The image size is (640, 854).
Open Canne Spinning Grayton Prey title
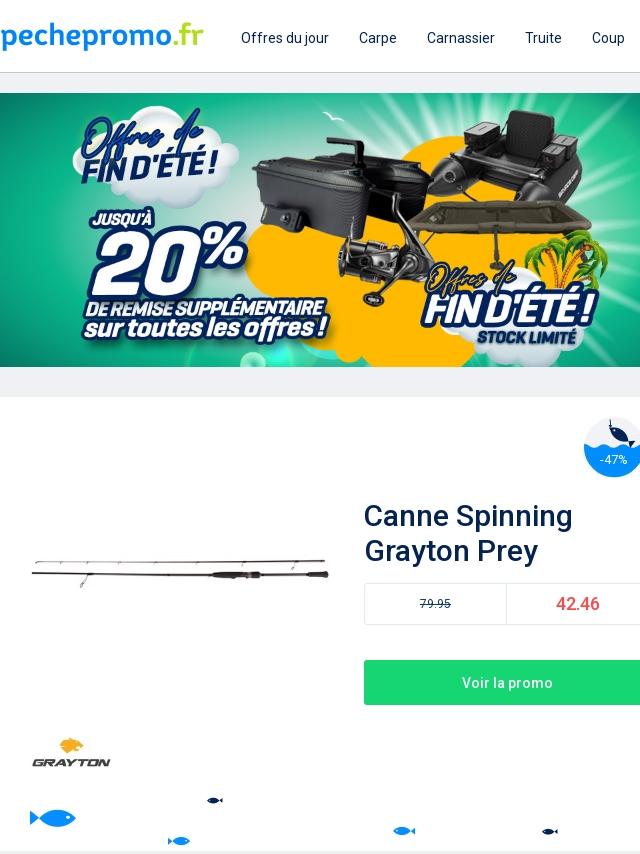point(468,533)
